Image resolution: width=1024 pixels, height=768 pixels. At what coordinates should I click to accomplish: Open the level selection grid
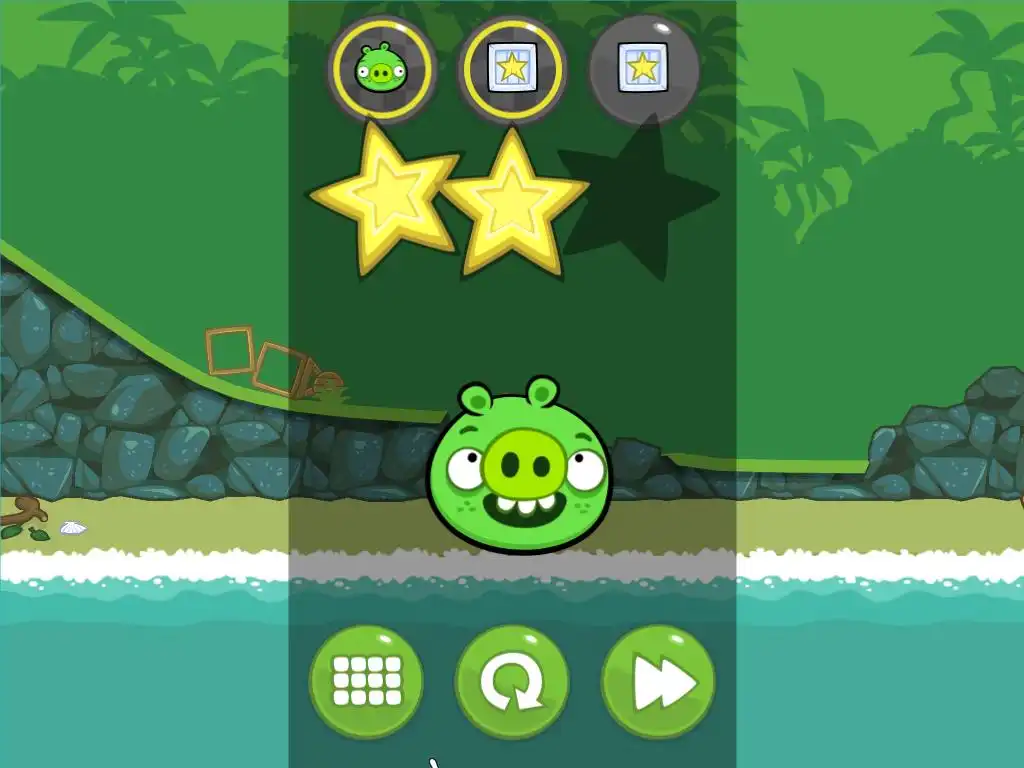click(x=366, y=682)
